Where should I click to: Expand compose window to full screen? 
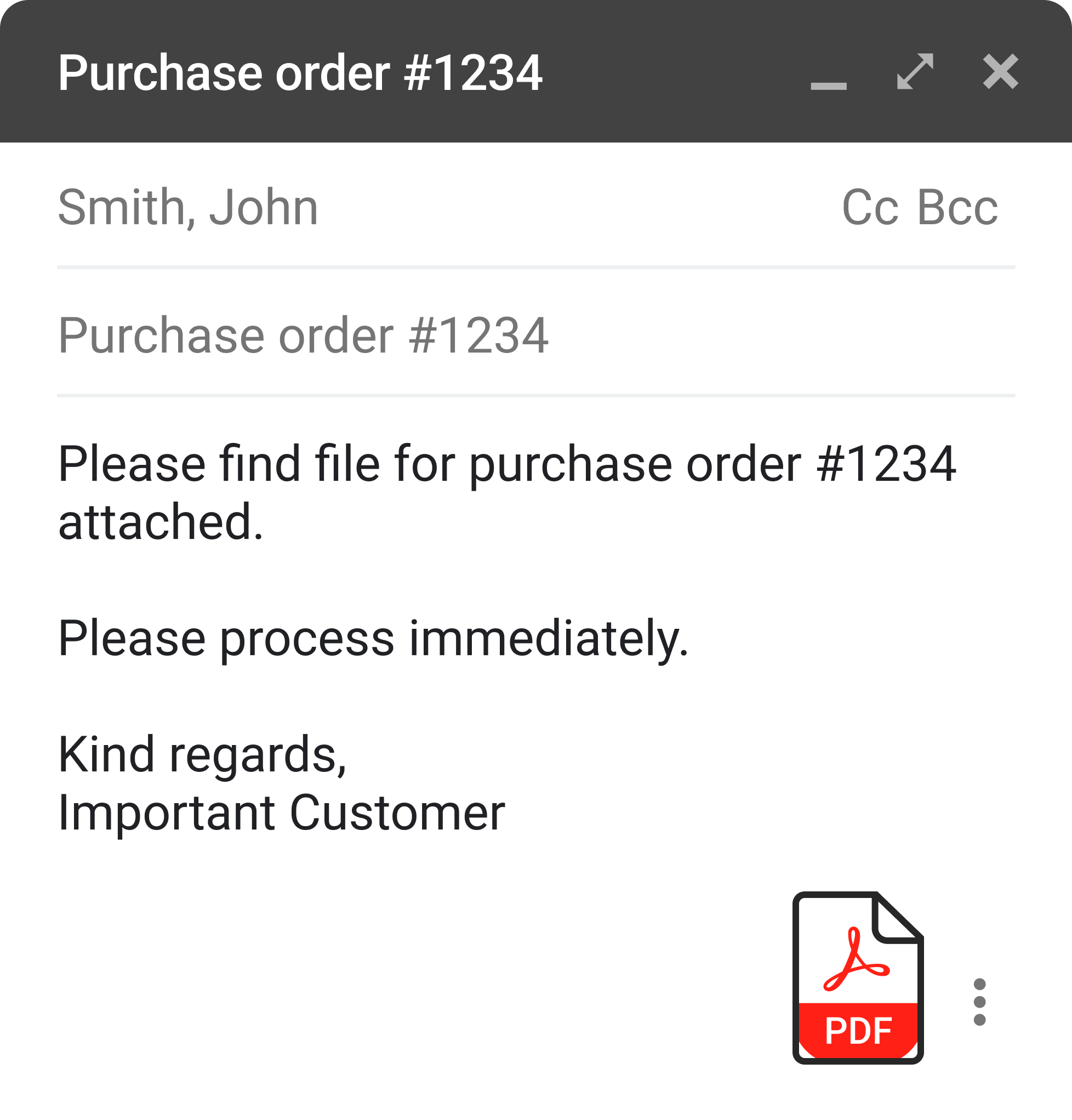(915, 72)
